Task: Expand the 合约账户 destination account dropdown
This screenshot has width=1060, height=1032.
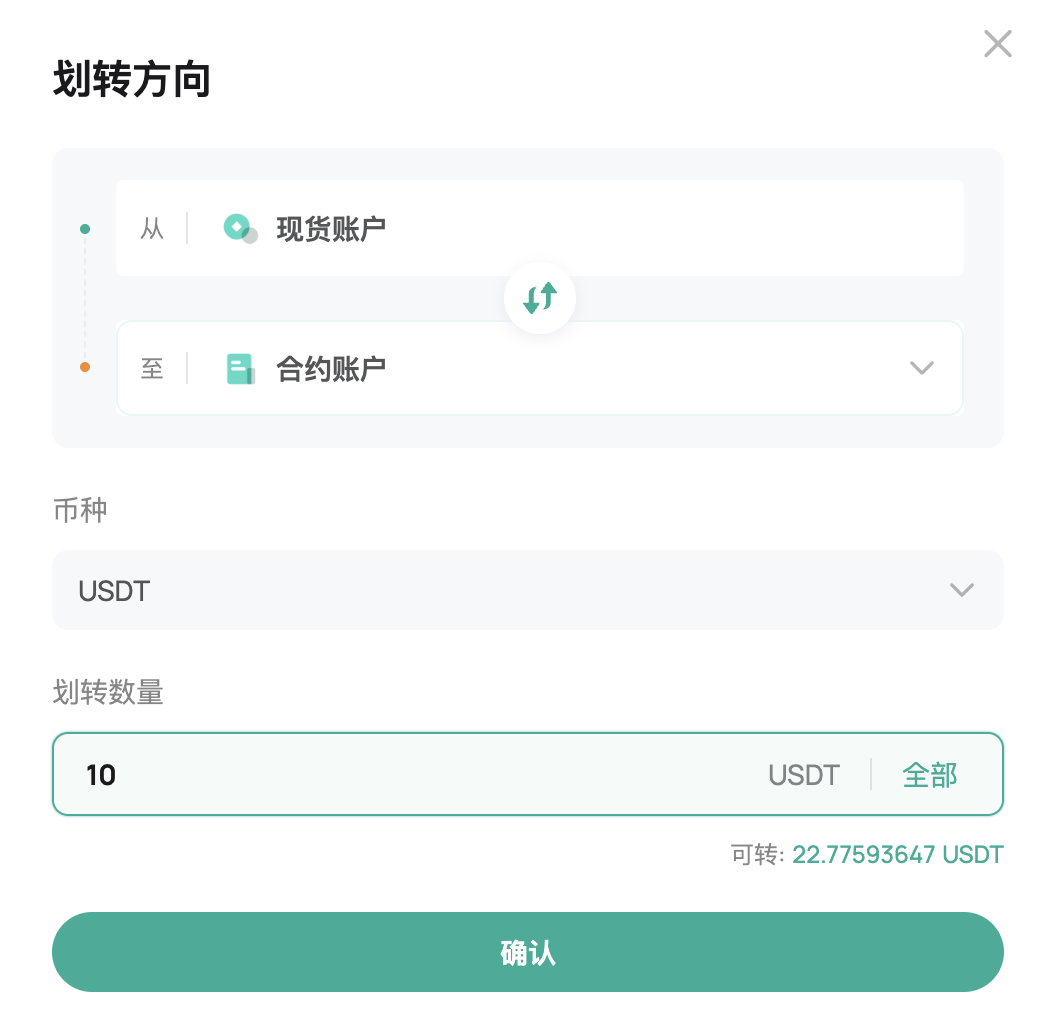Action: coord(921,368)
